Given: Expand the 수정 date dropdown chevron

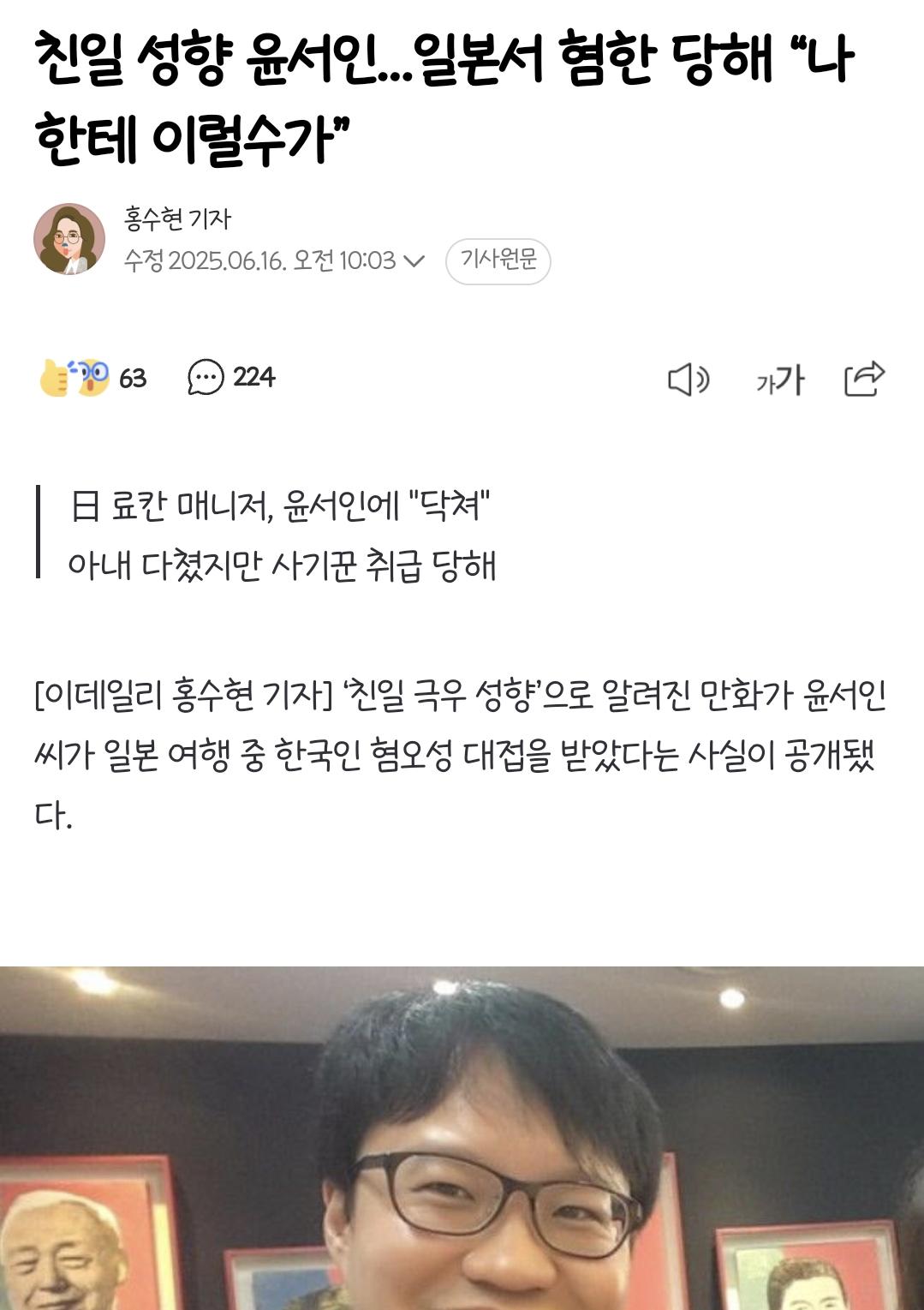Looking at the screenshot, I should click(414, 260).
